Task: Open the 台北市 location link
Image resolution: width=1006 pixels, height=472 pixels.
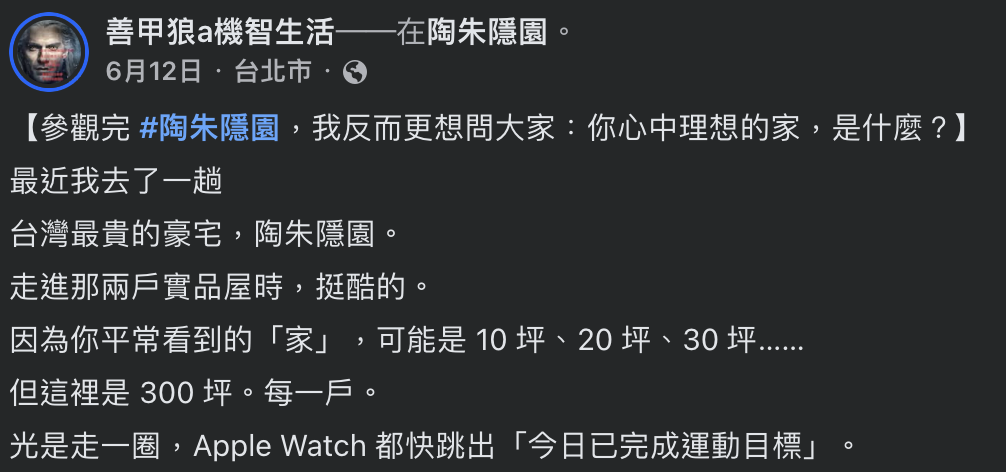Action: point(273,71)
